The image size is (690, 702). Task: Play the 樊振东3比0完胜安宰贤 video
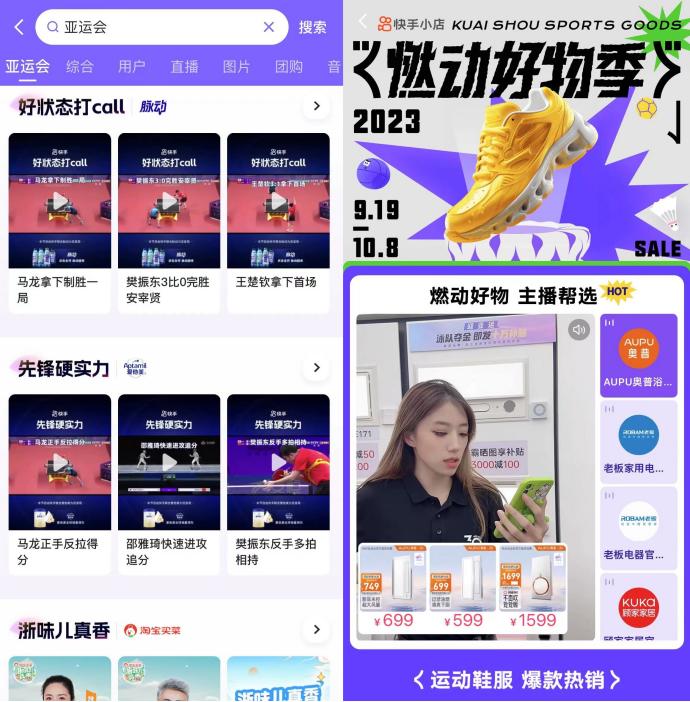point(169,201)
